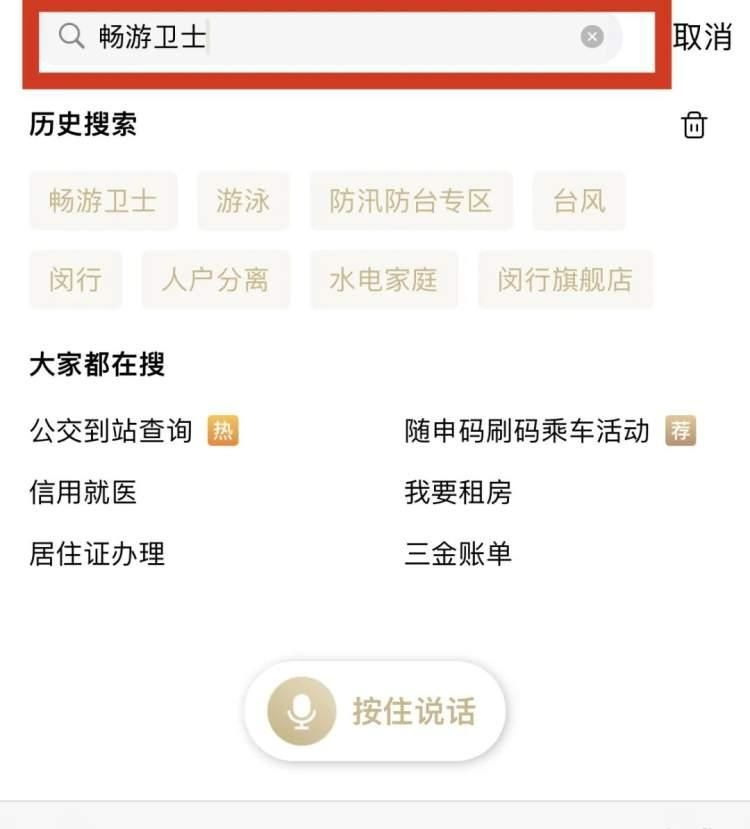750x829 pixels.
Task: Select the 人户分离 history chip
Action: coord(215,279)
